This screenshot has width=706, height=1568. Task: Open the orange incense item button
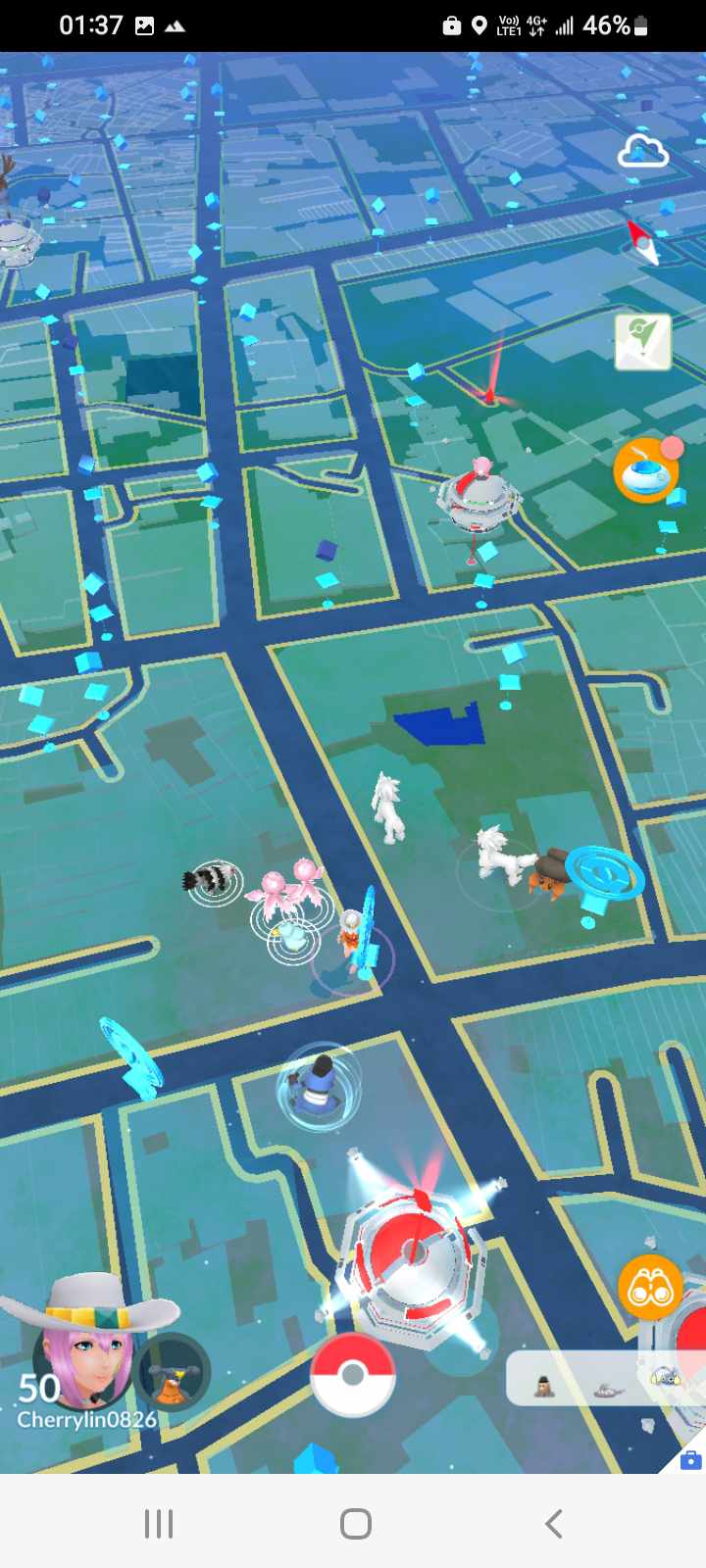pos(645,472)
